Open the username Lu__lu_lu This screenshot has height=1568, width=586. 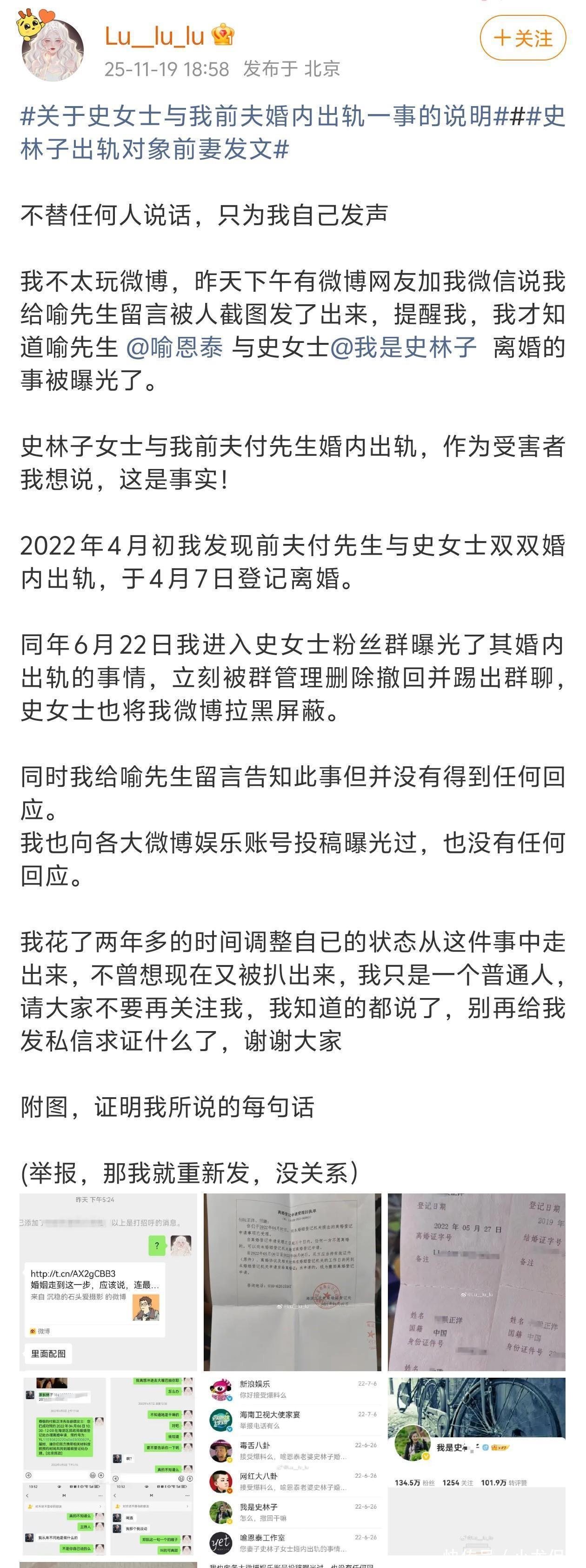pyautogui.click(x=154, y=36)
